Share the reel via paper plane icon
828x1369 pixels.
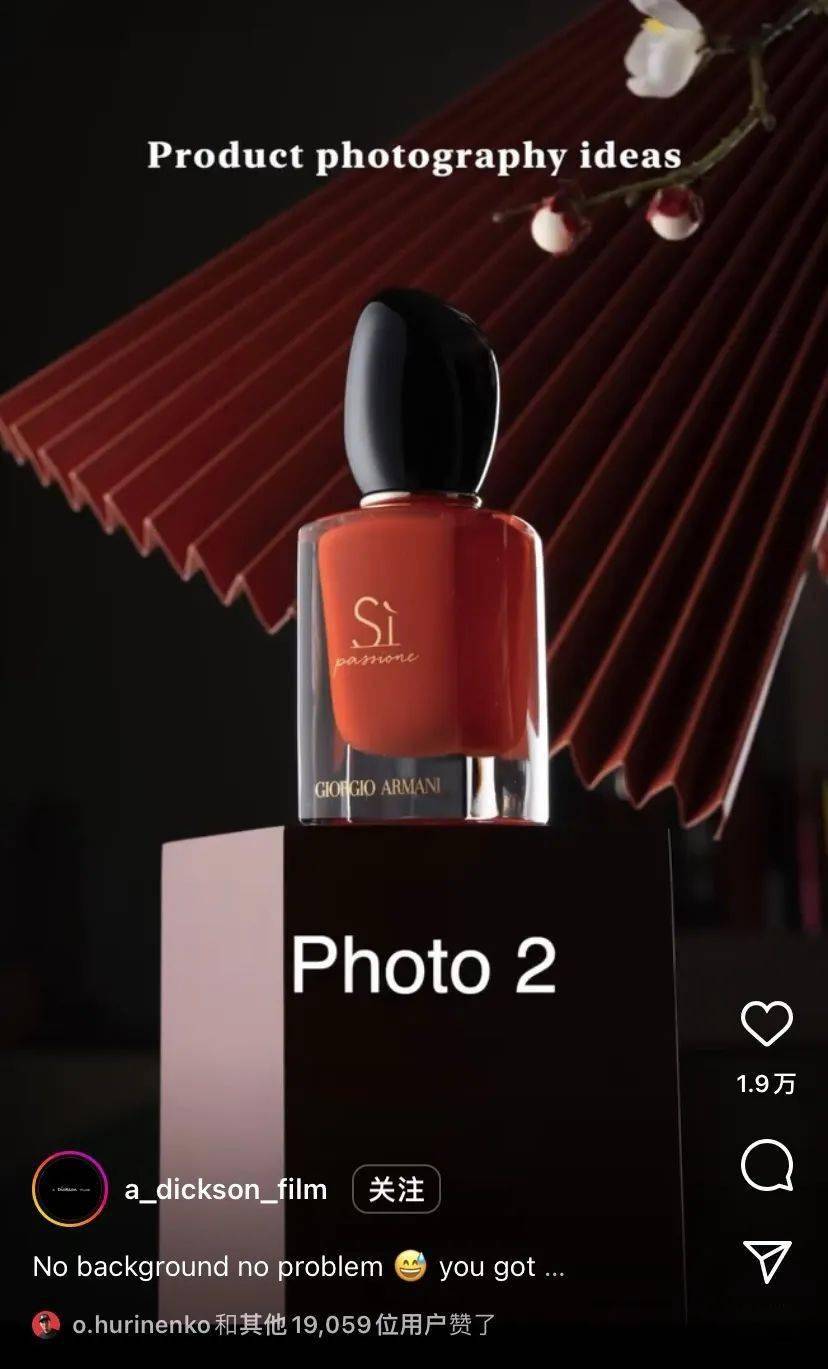767,1261
